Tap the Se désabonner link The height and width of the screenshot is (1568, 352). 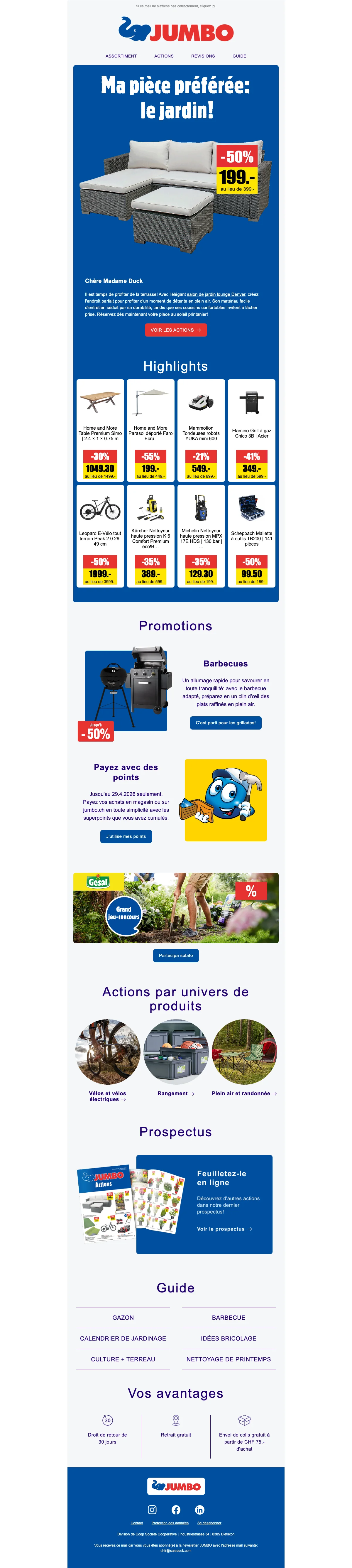tap(209, 1523)
